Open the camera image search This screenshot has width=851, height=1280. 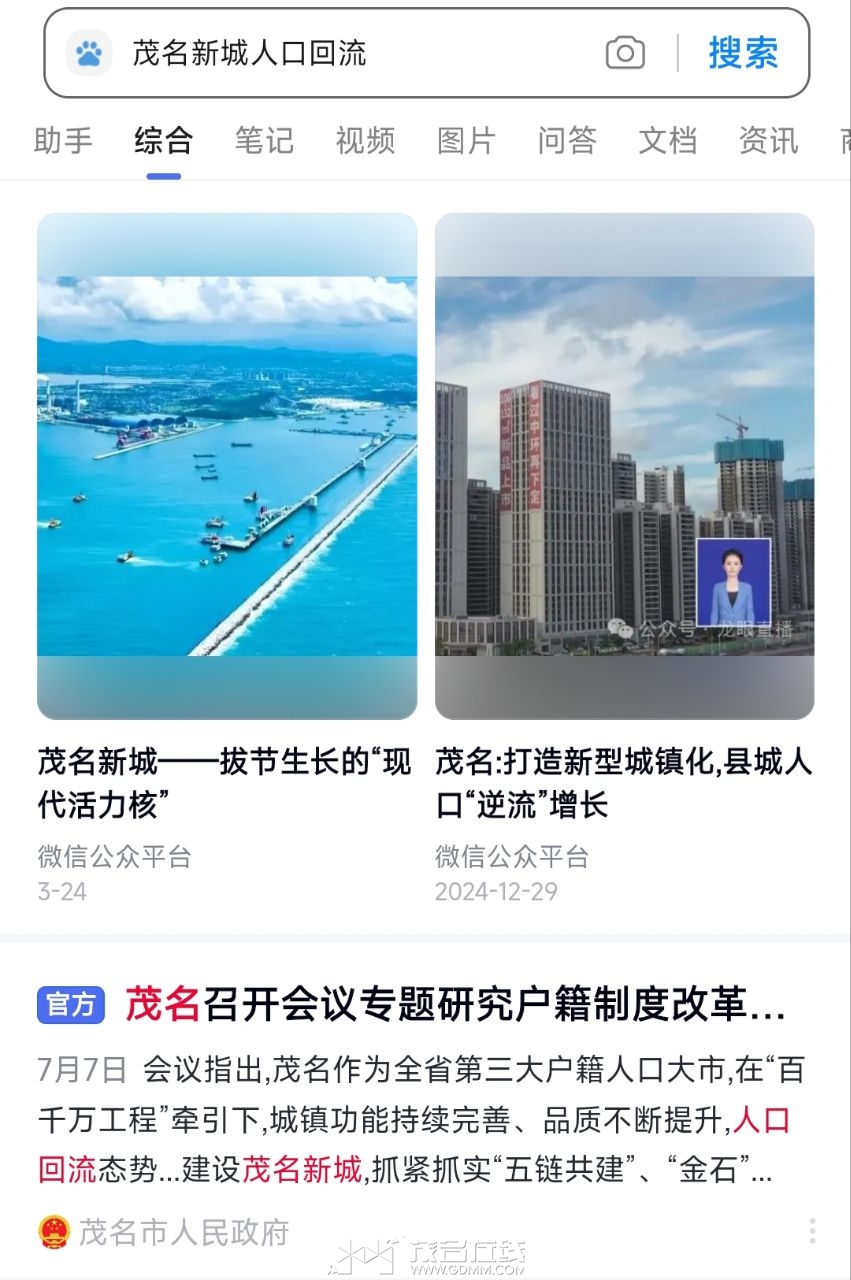(625, 53)
